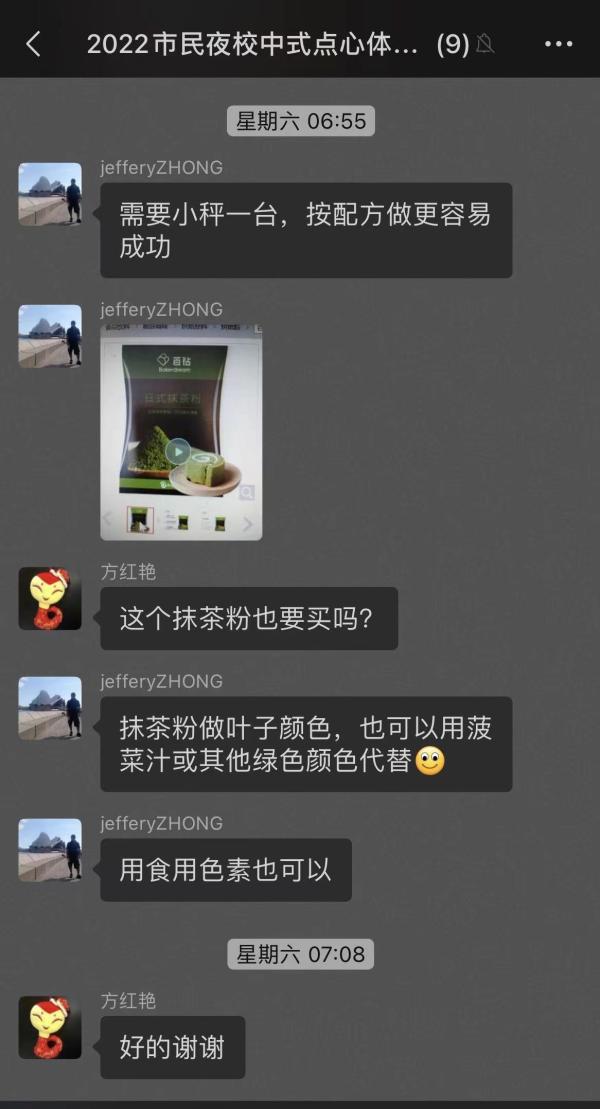Open the three-dot chat options menu

[x=558, y=45]
